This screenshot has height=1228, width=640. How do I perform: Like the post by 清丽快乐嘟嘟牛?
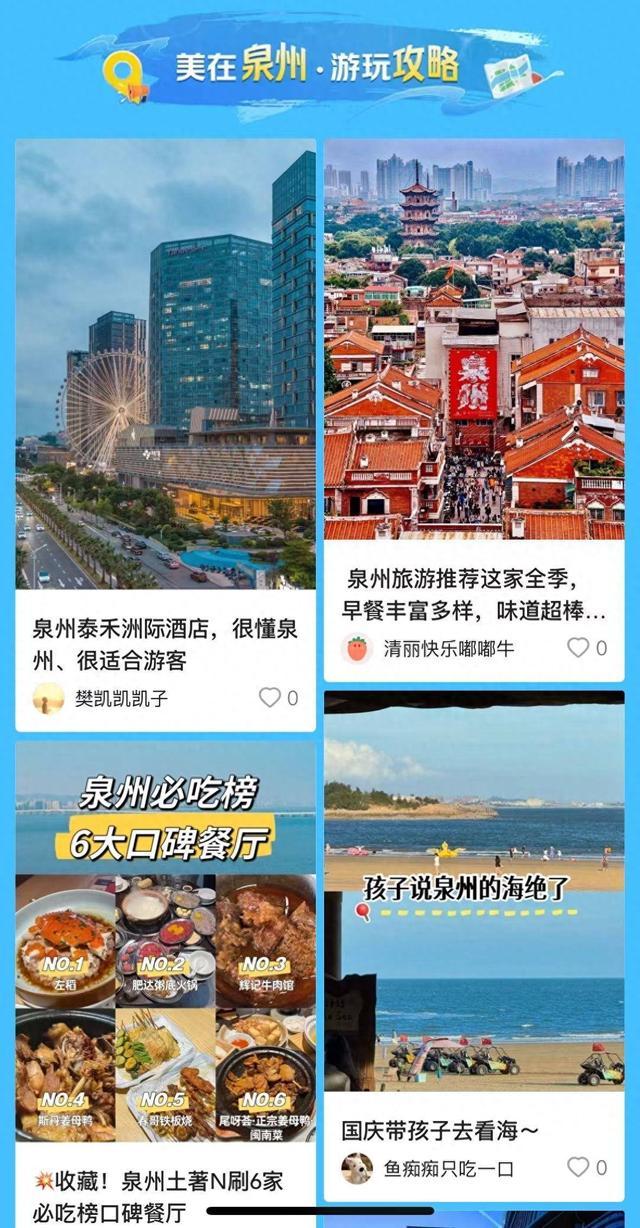point(578,648)
